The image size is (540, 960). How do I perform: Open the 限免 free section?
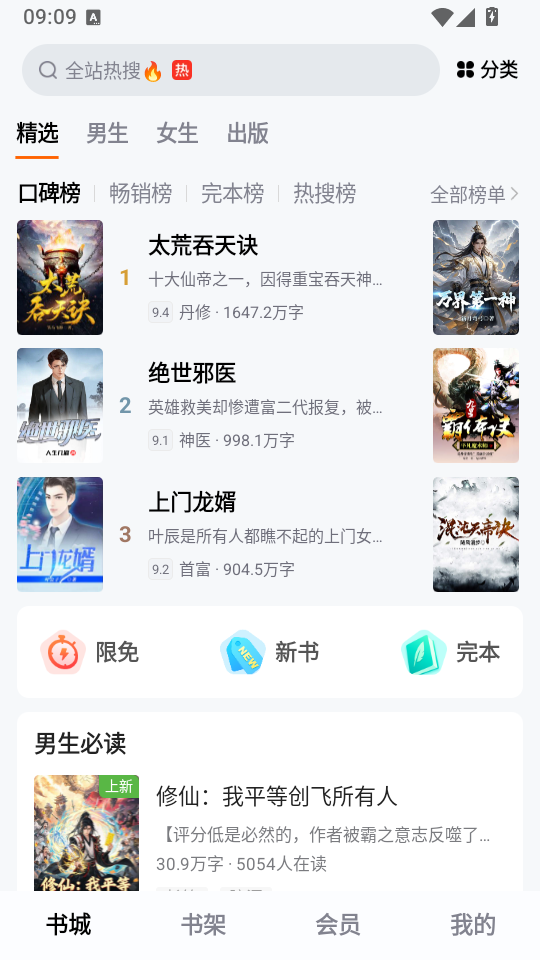point(89,652)
